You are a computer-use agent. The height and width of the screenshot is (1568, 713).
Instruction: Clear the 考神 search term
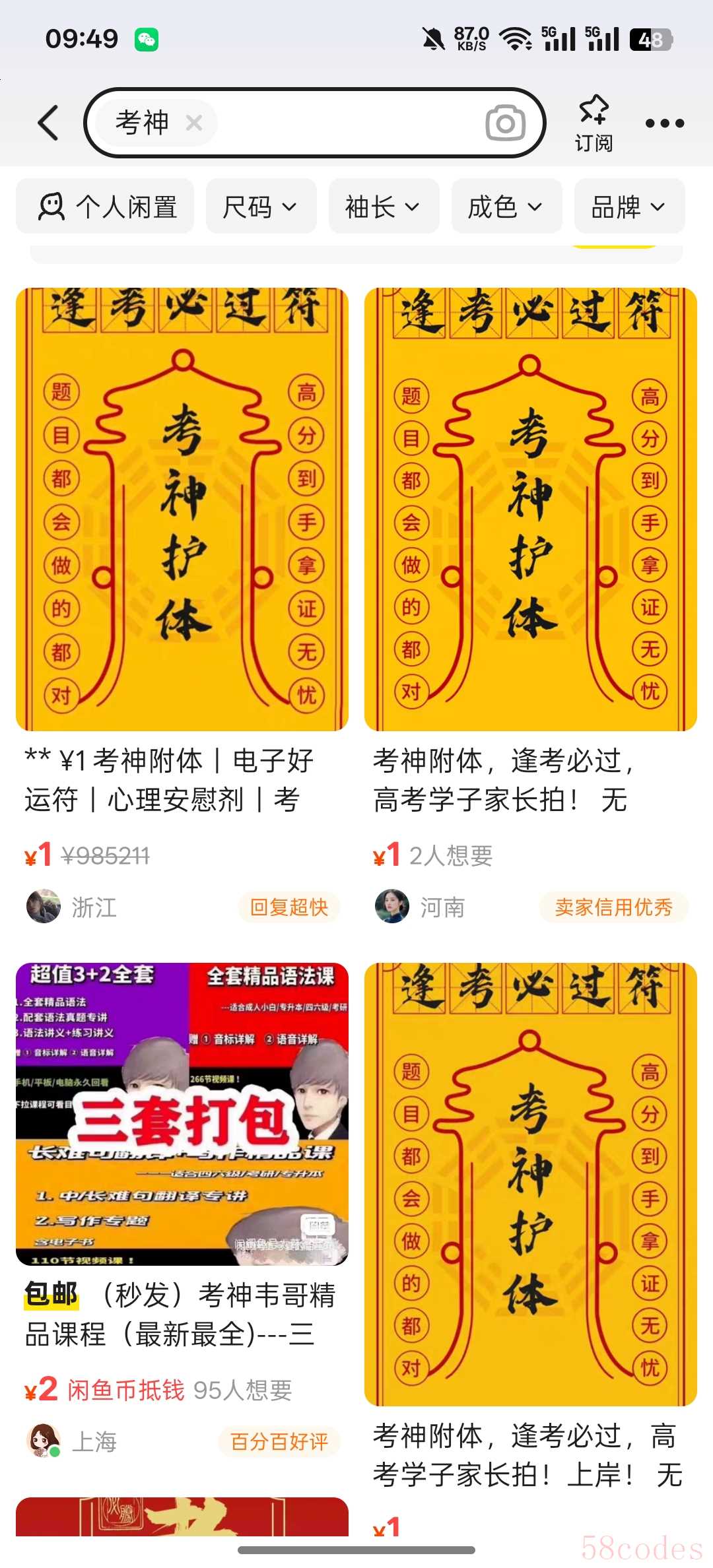pyautogui.click(x=193, y=123)
